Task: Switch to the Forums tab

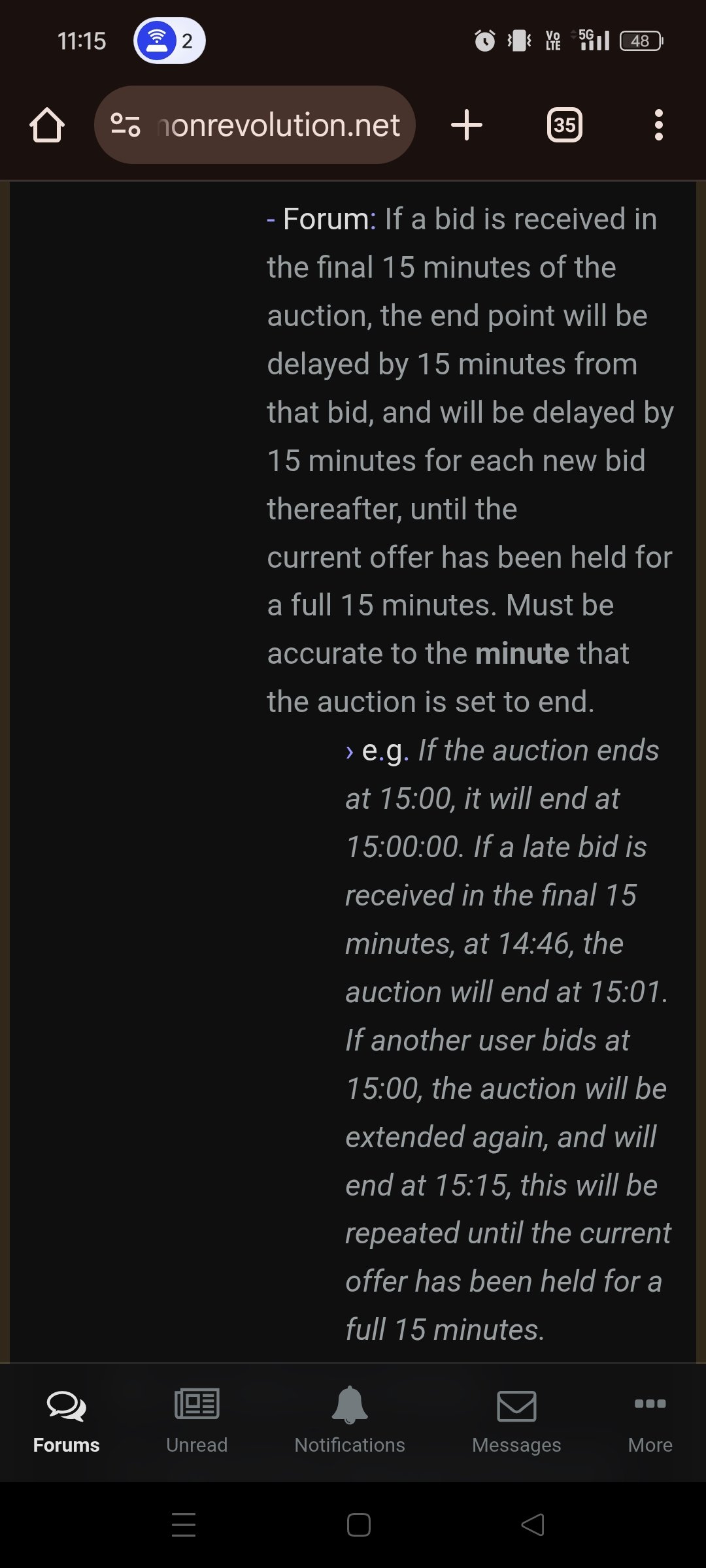Action: 66,1422
